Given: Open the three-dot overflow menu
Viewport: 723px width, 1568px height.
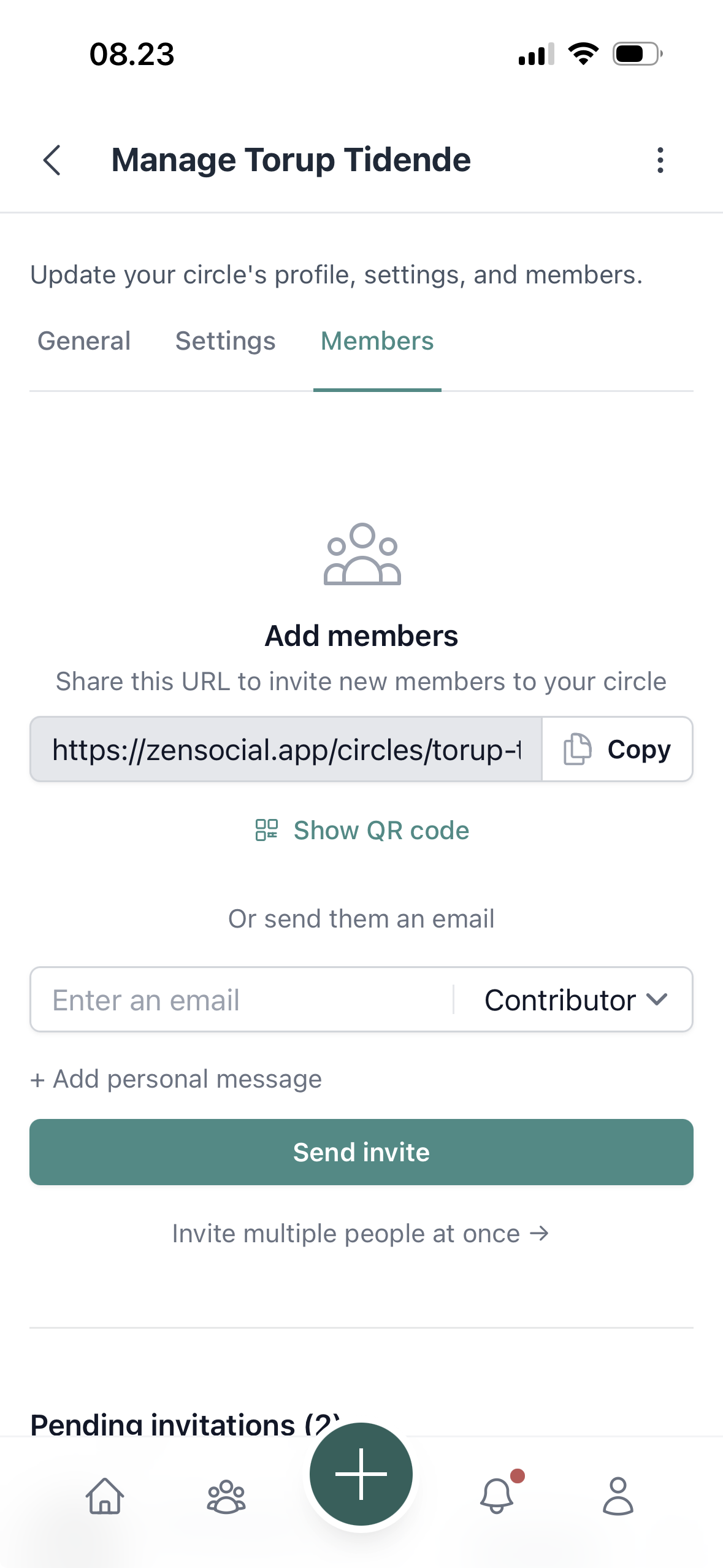Looking at the screenshot, I should 660,160.
